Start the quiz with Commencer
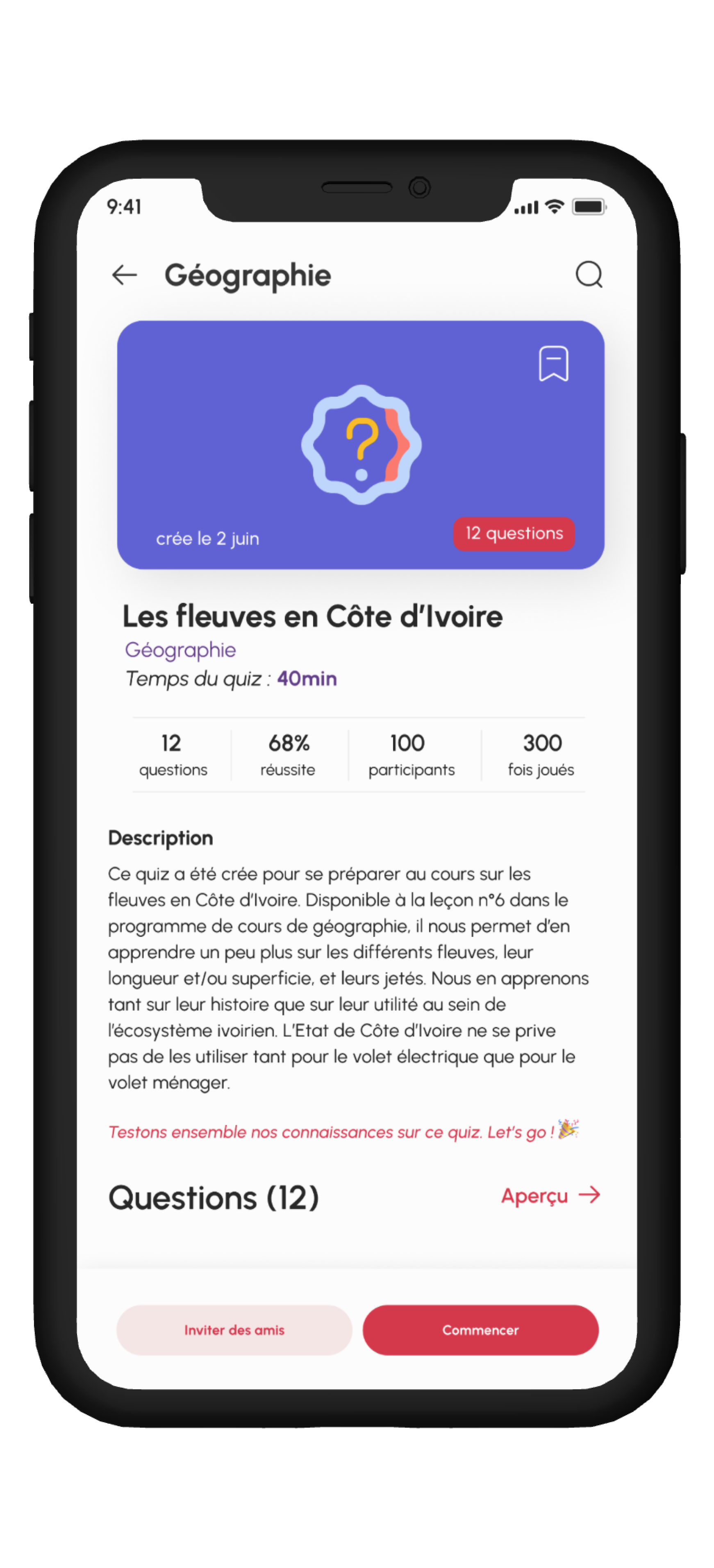 (x=480, y=1330)
